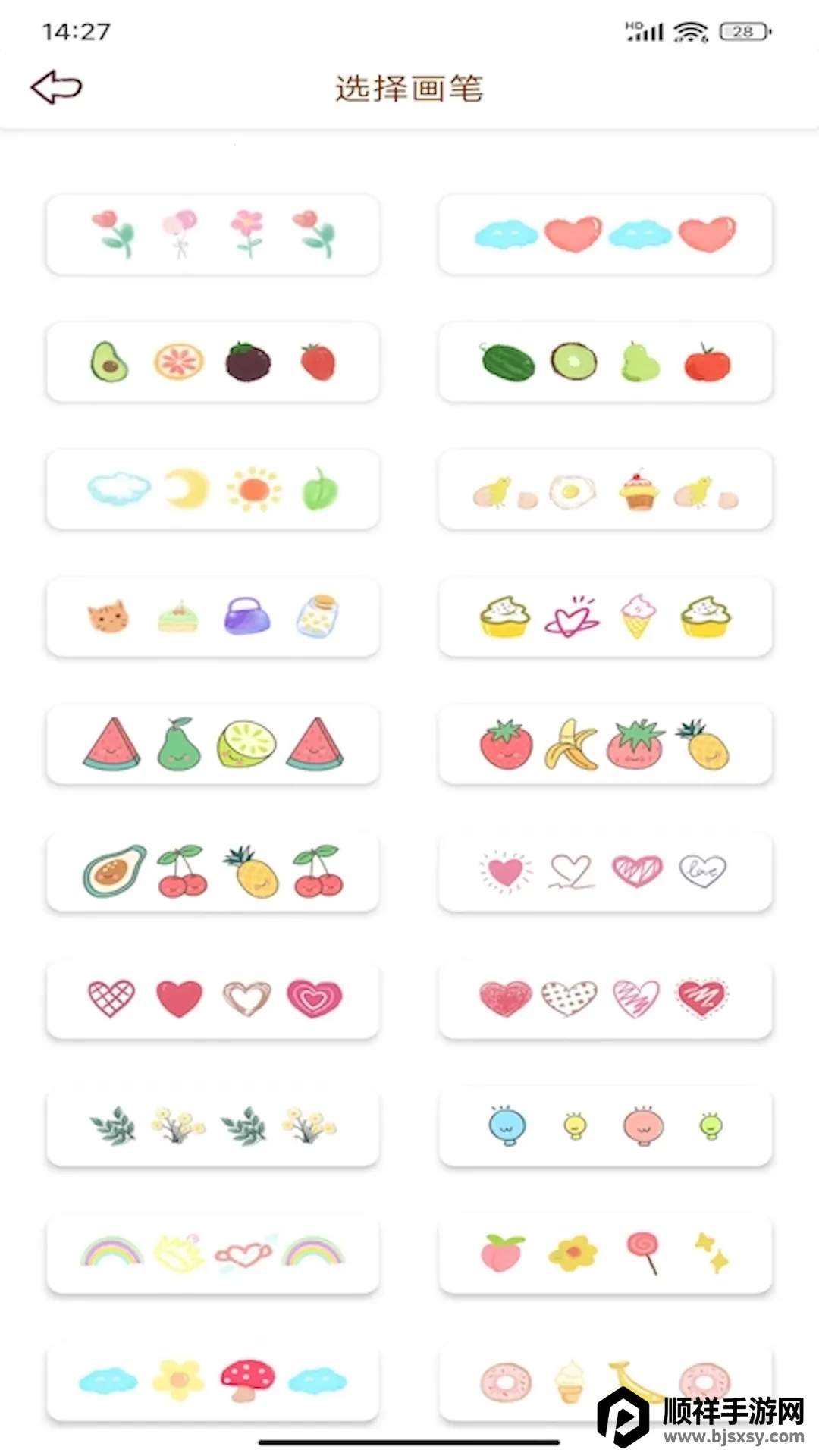The image size is (819, 1456).
Task: Pick the green leaves and yellow flowers brush
Action: pos(212,1126)
